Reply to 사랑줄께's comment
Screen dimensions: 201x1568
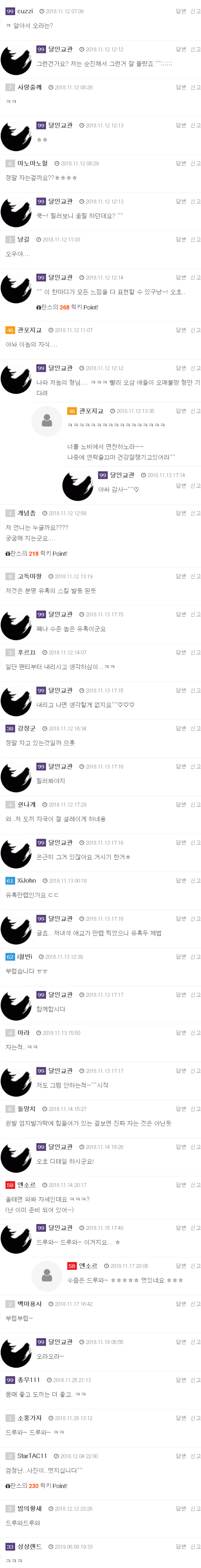[180, 87]
